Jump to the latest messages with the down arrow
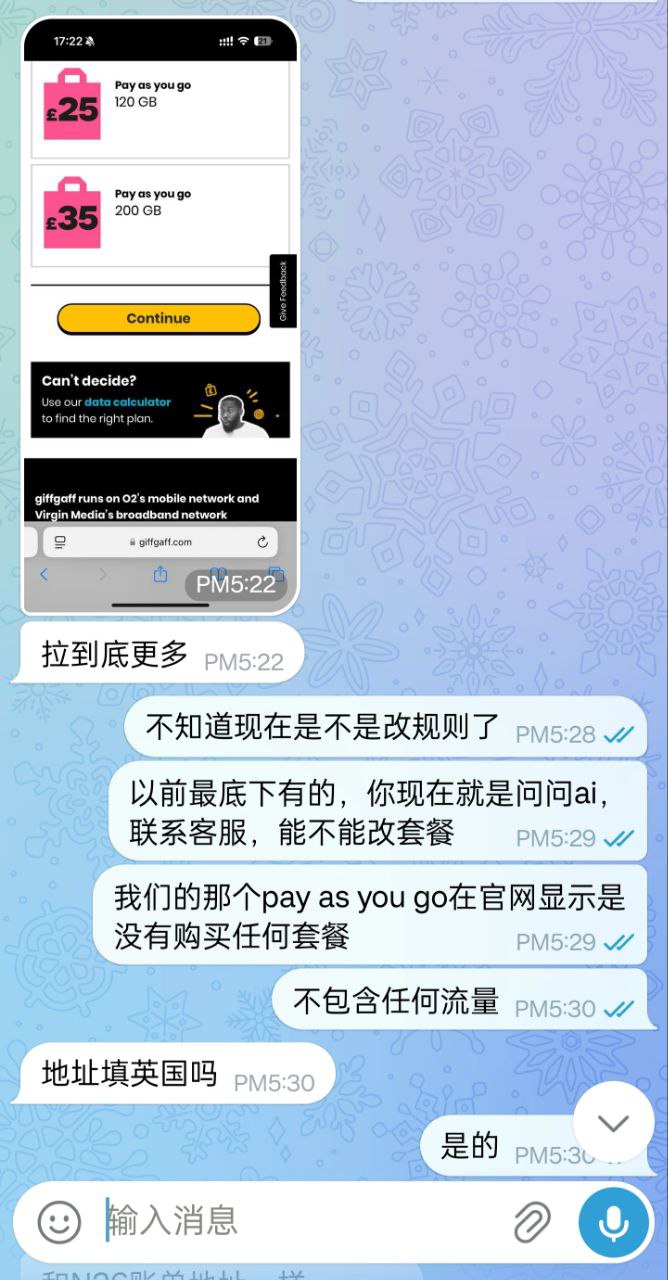 coord(613,1122)
